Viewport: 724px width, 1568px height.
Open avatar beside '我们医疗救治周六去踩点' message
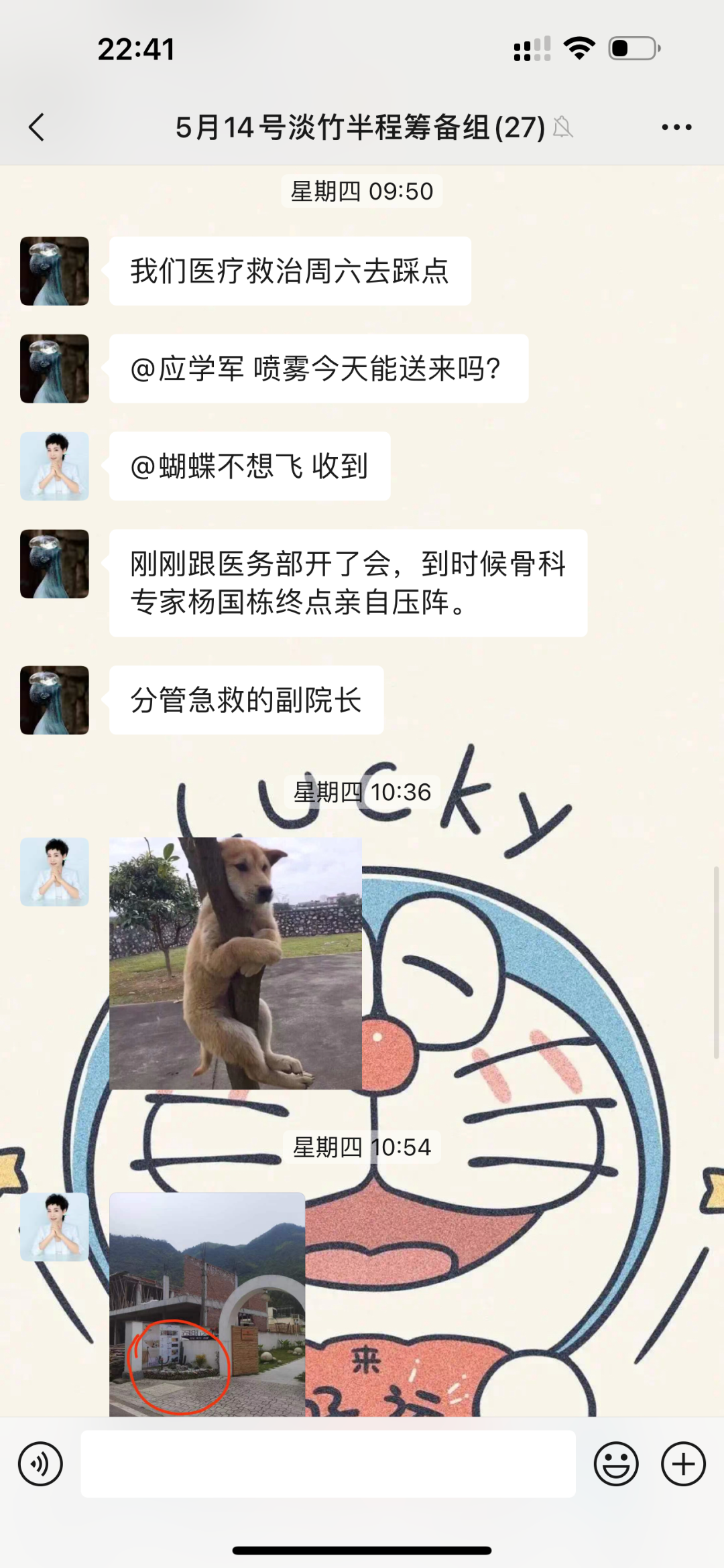(x=54, y=271)
